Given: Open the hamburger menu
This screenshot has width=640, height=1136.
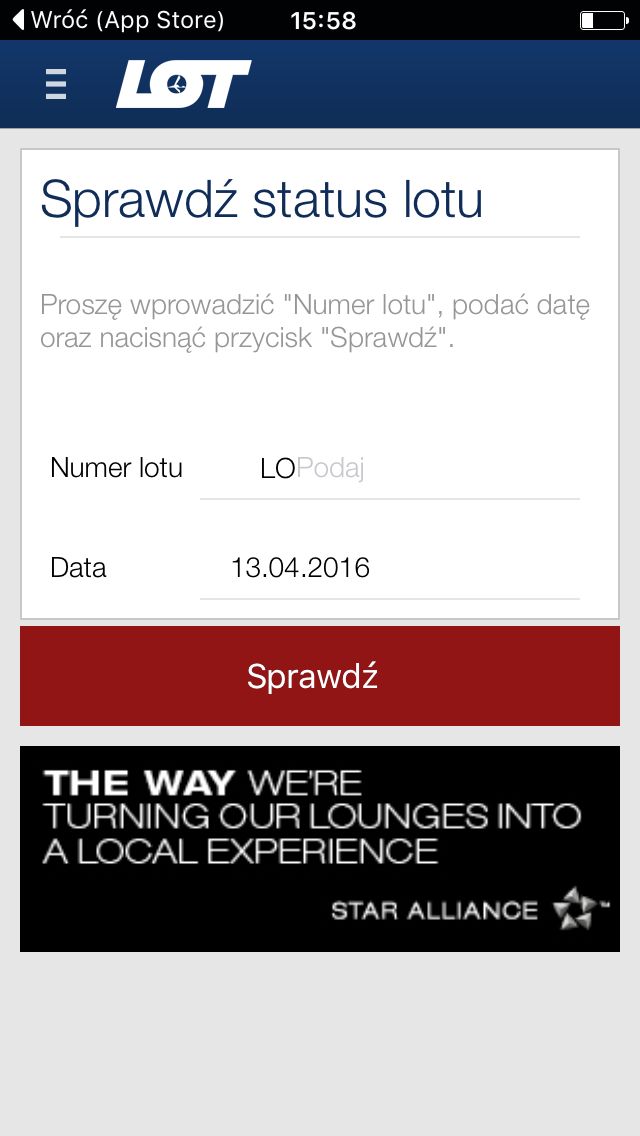Looking at the screenshot, I should coord(56,84).
